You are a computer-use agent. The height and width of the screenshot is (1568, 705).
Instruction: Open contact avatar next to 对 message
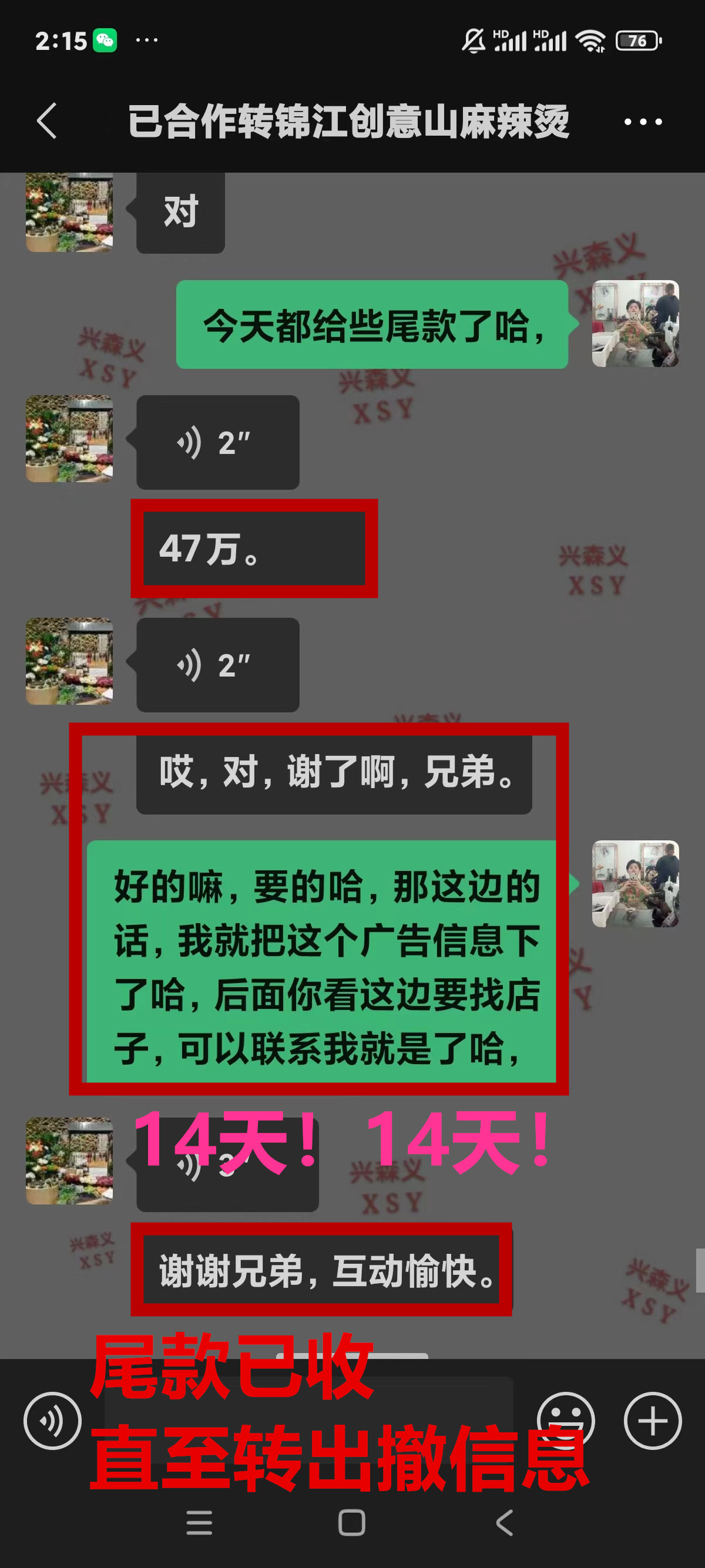[69, 212]
